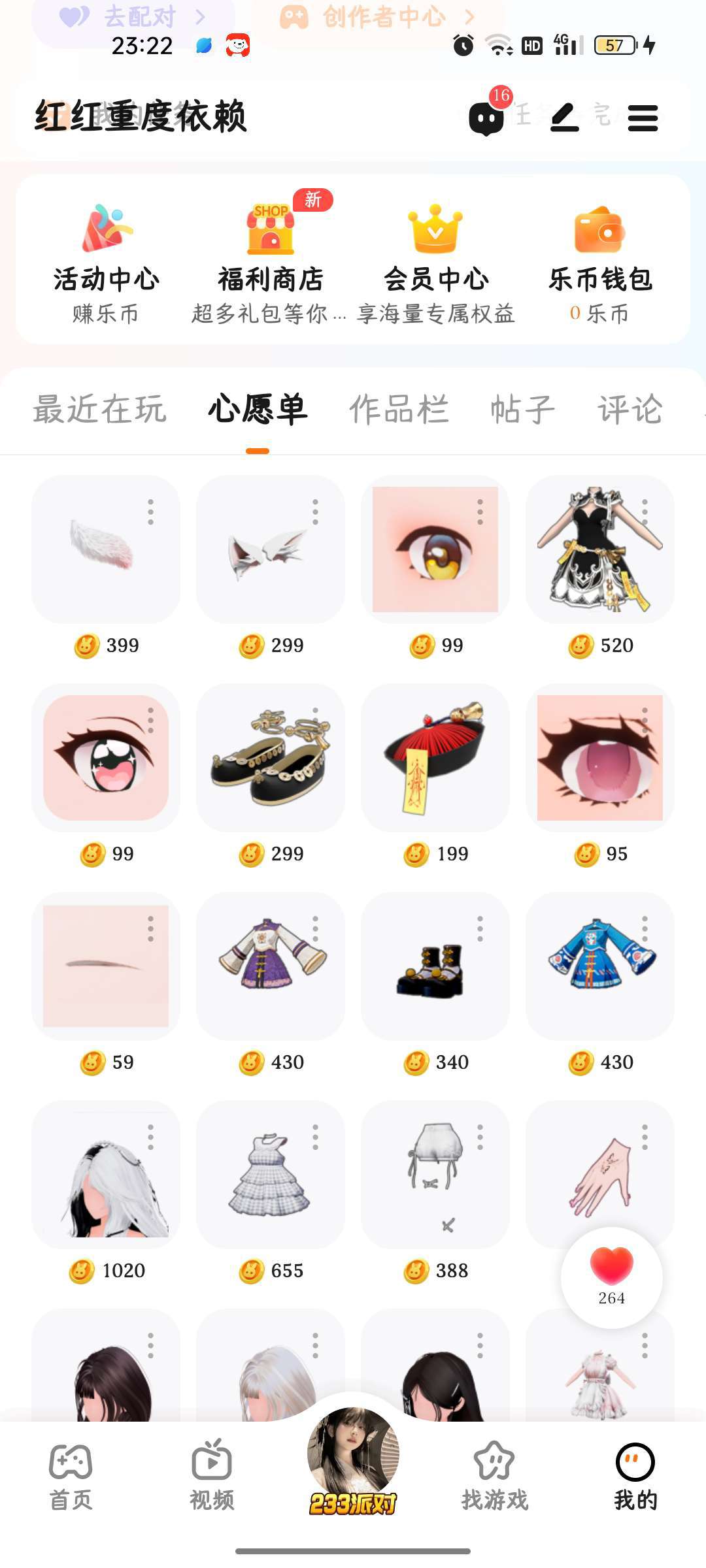
Task: Check the 乐币钱包 wallet
Action: pyautogui.click(x=600, y=261)
